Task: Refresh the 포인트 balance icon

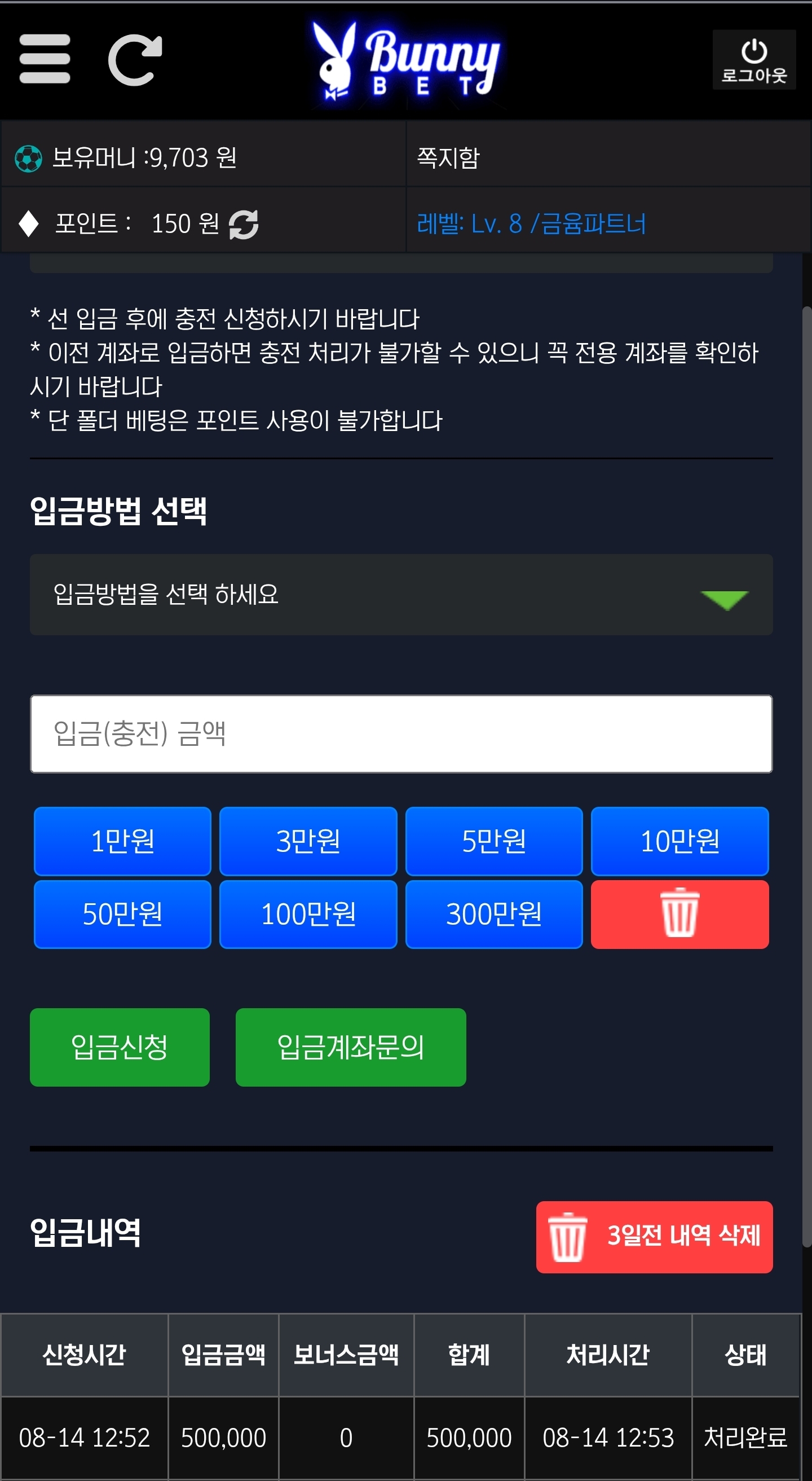Action: (243, 224)
